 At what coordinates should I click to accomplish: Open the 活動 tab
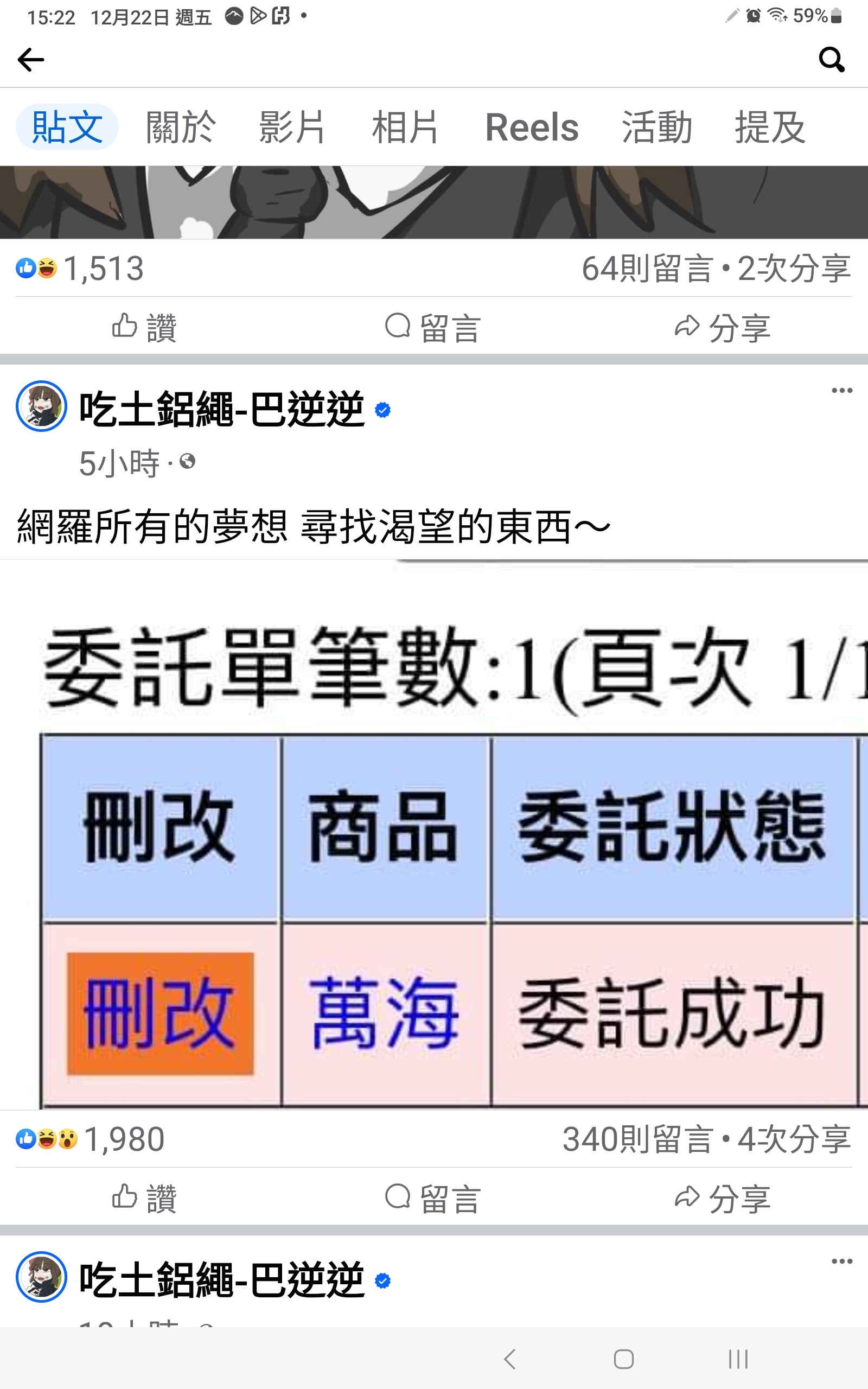(657, 127)
